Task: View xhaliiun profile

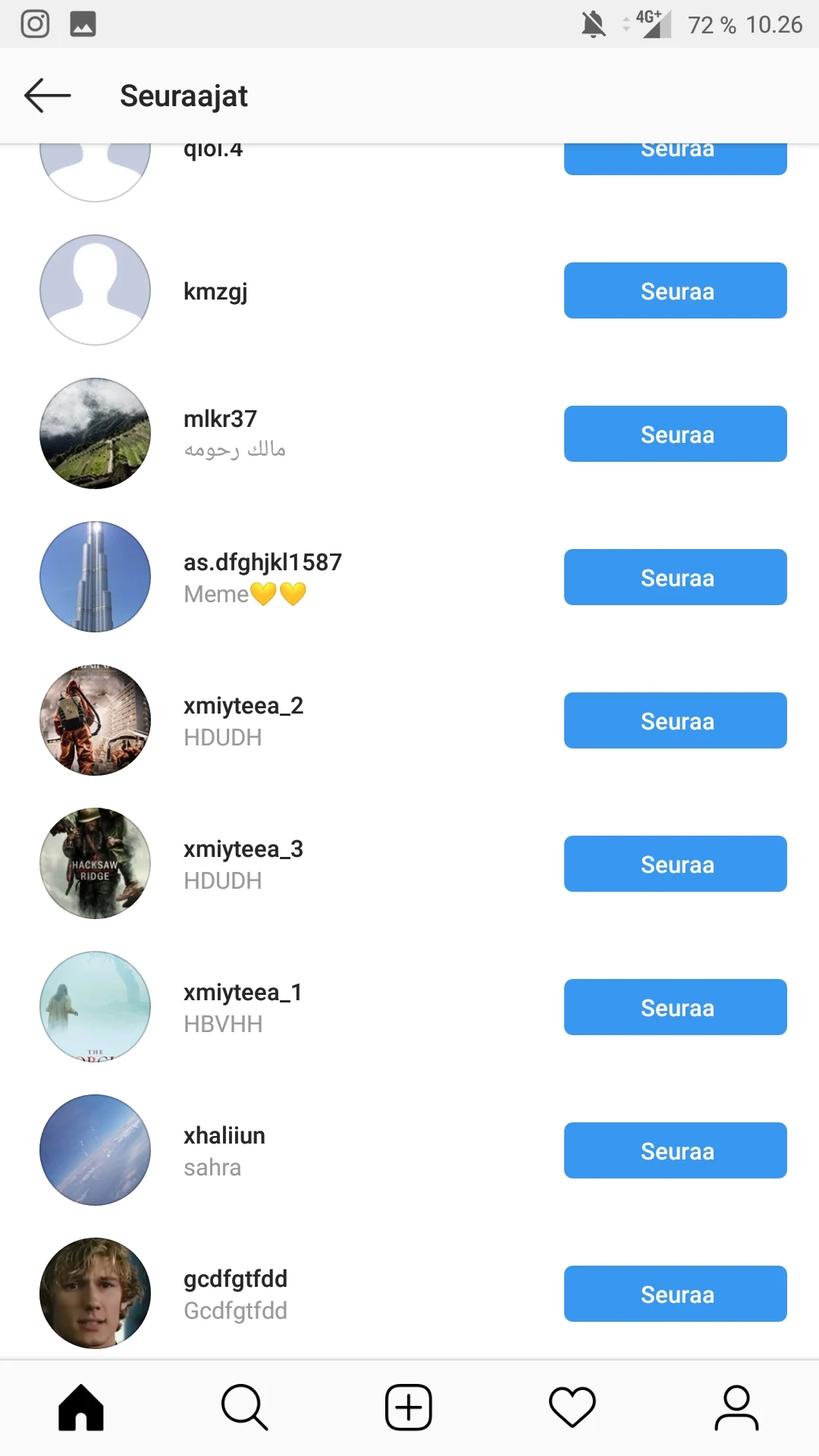Action: tap(224, 1136)
